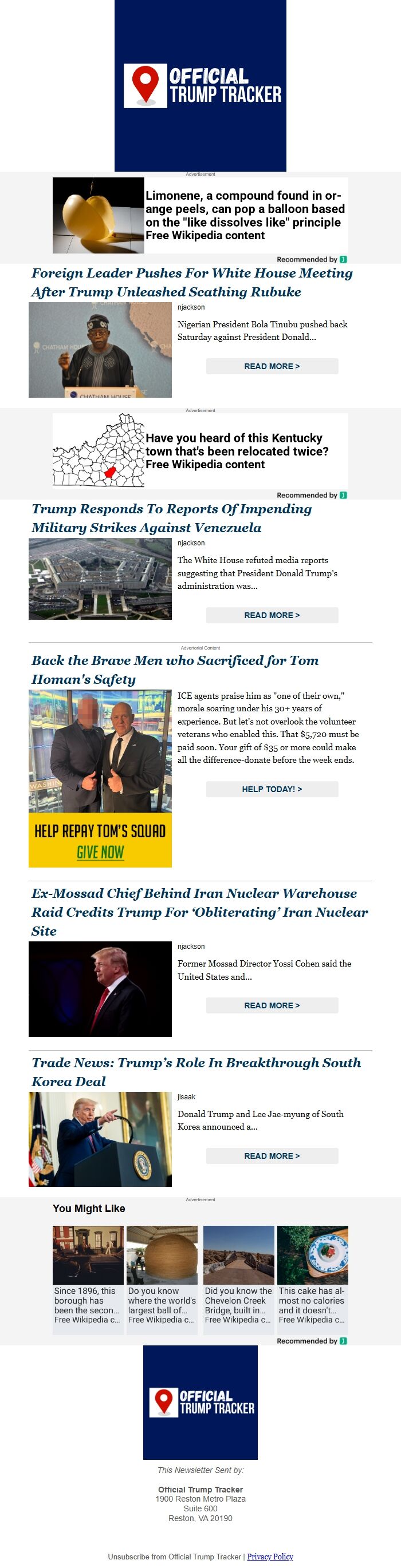
Task: Tap the Help Repay Tom's Squad image
Action: (x=100, y=840)
